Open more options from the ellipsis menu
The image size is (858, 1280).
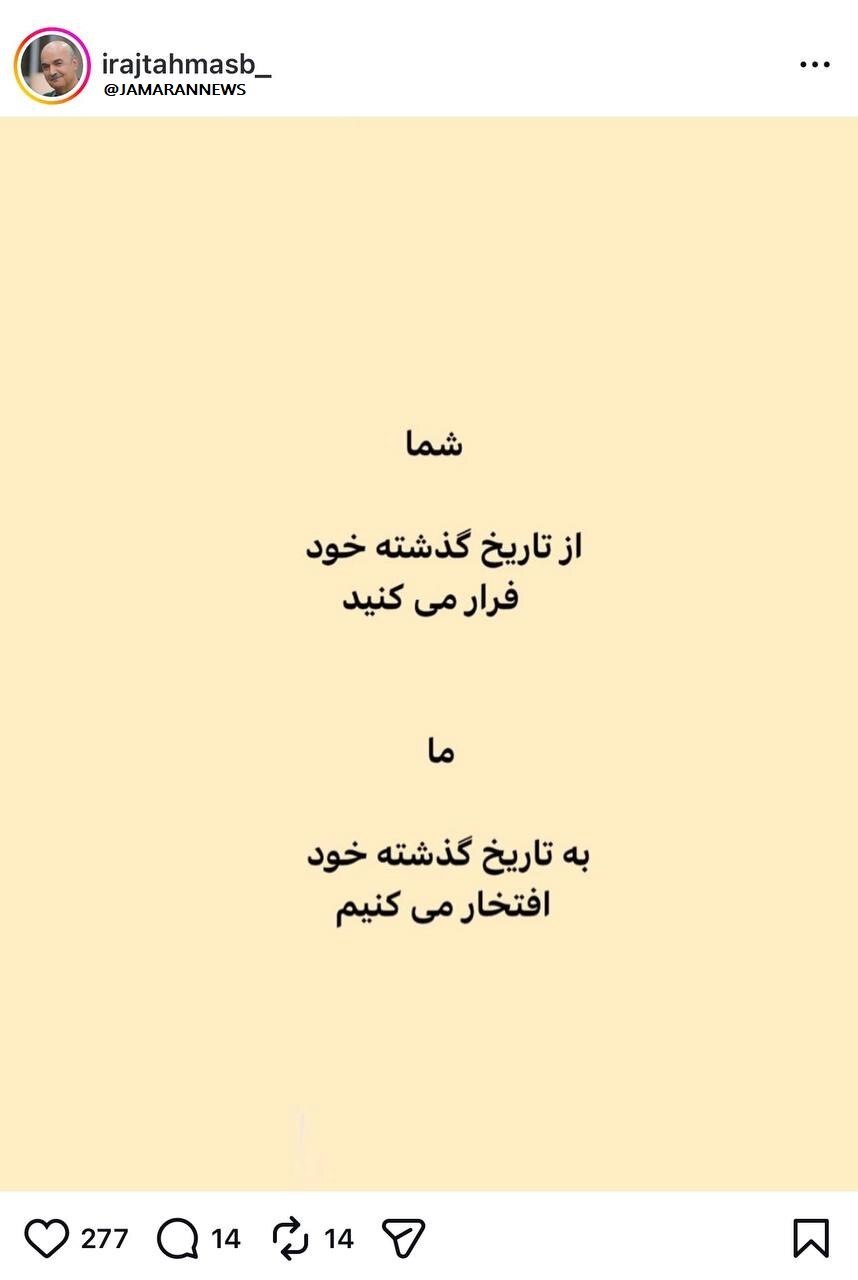816,63
